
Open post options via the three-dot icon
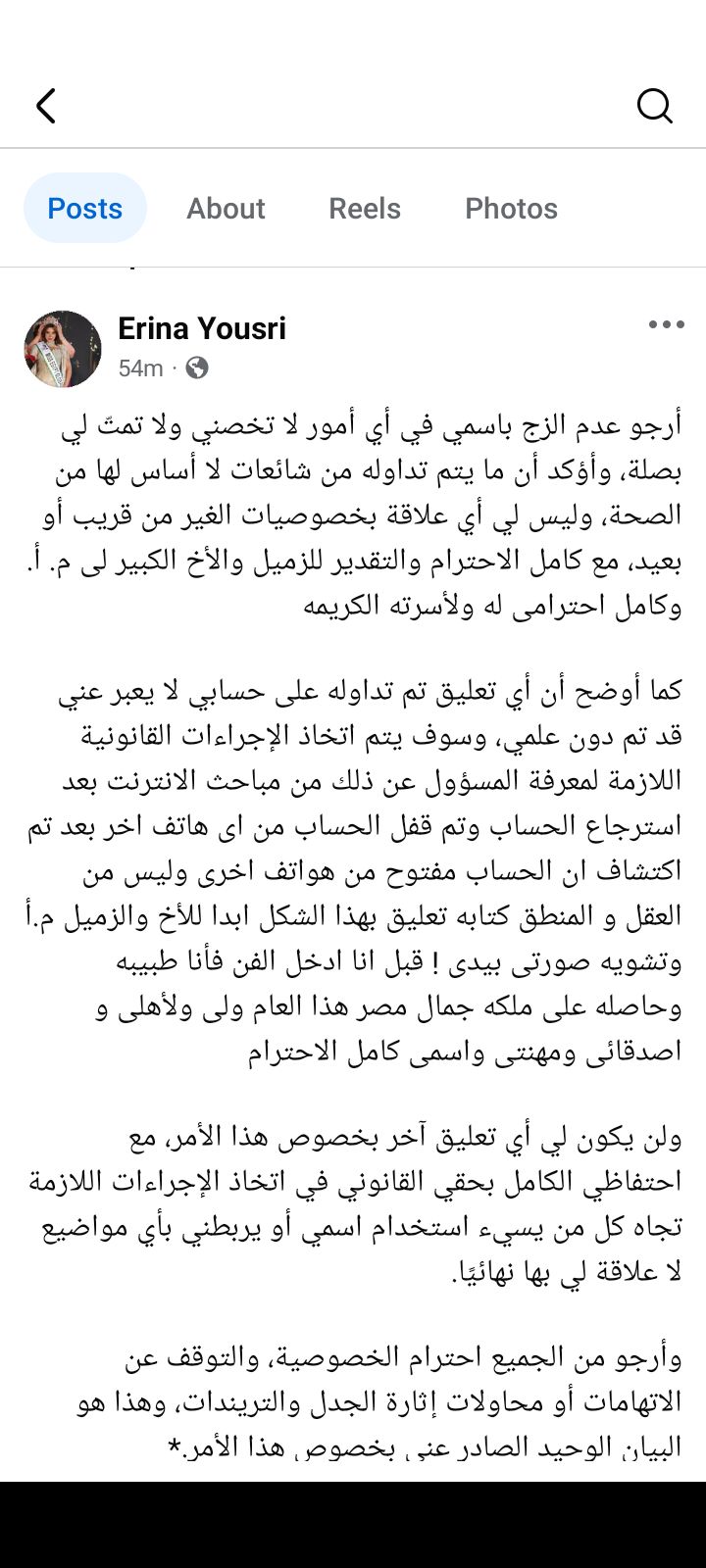(x=668, y=323)
